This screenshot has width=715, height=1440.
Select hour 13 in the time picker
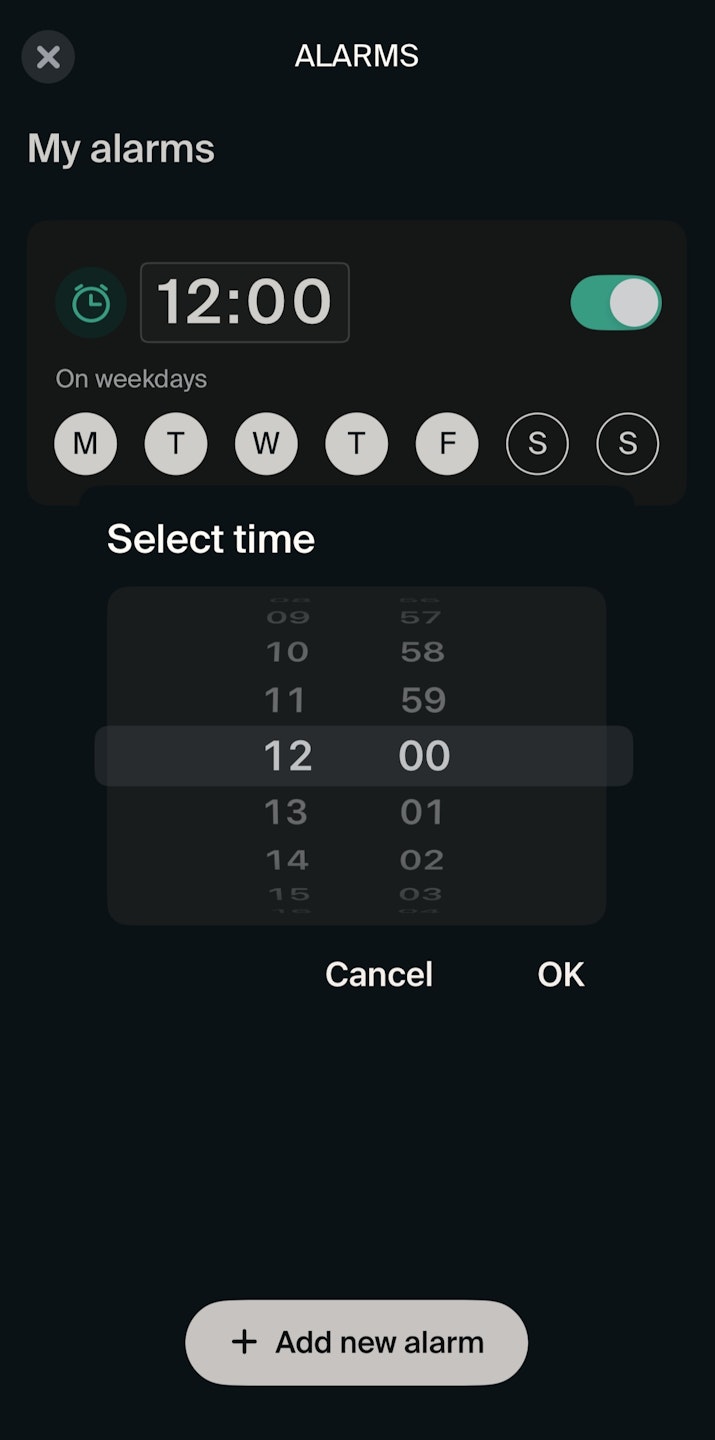pyautogui.click(x=286, y=812)
